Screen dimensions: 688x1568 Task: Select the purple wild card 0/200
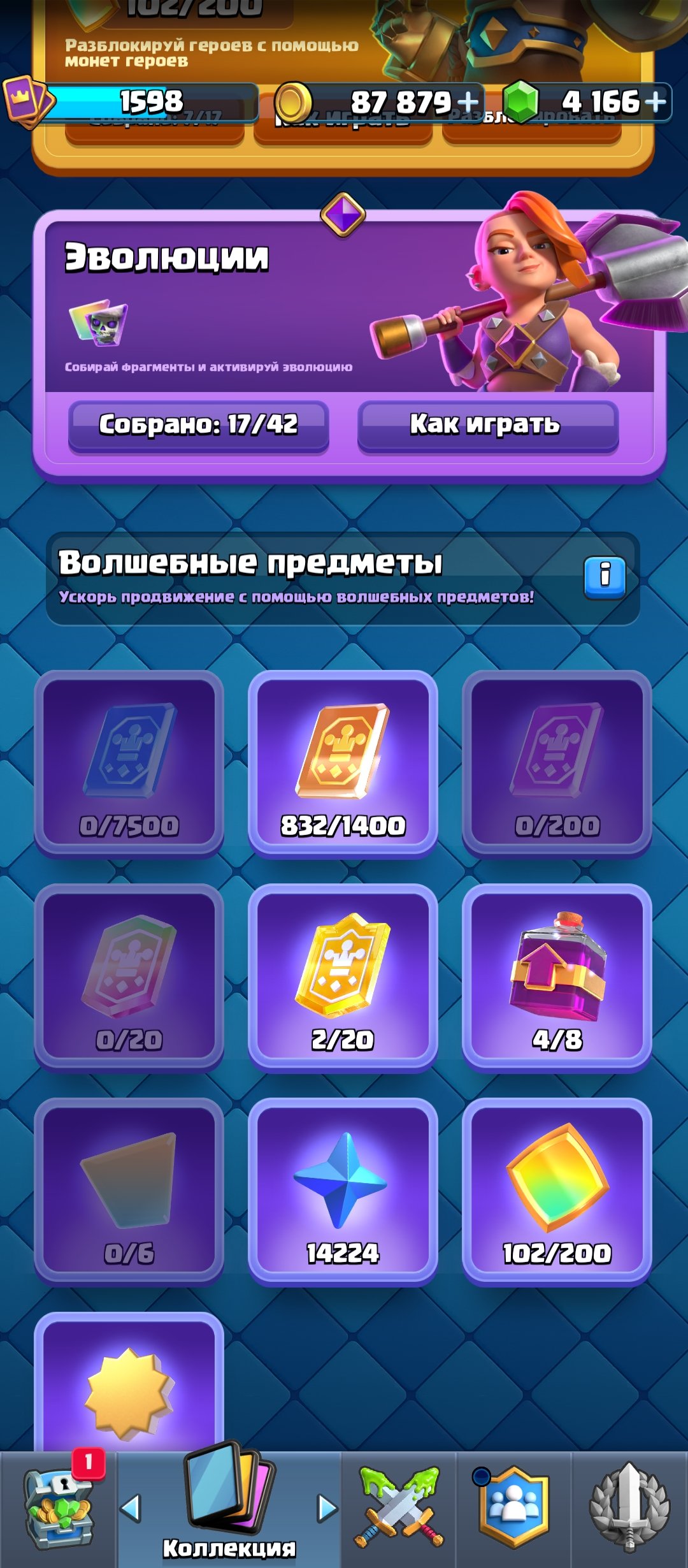coord(557,764)
